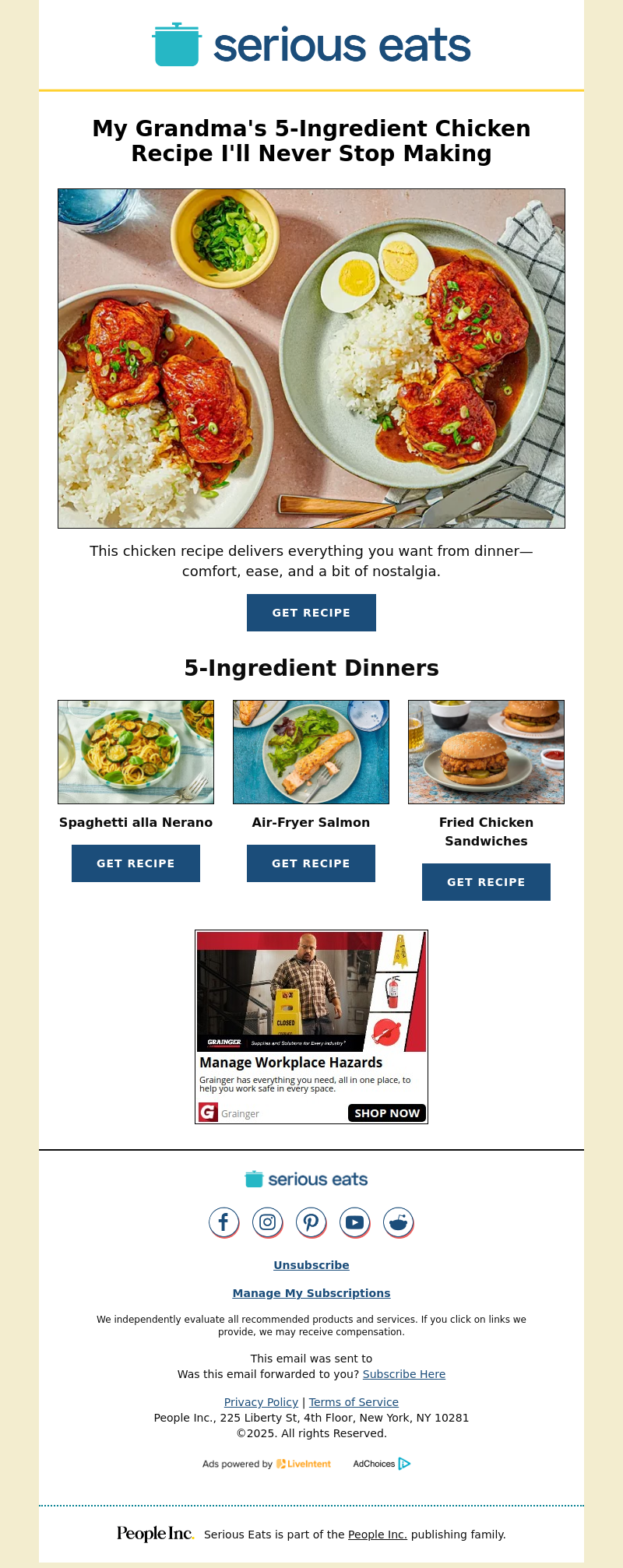Screen dimensions: 623x1568
Task: Tap Shop Now in the Grainger ad
Action: 386,1113
